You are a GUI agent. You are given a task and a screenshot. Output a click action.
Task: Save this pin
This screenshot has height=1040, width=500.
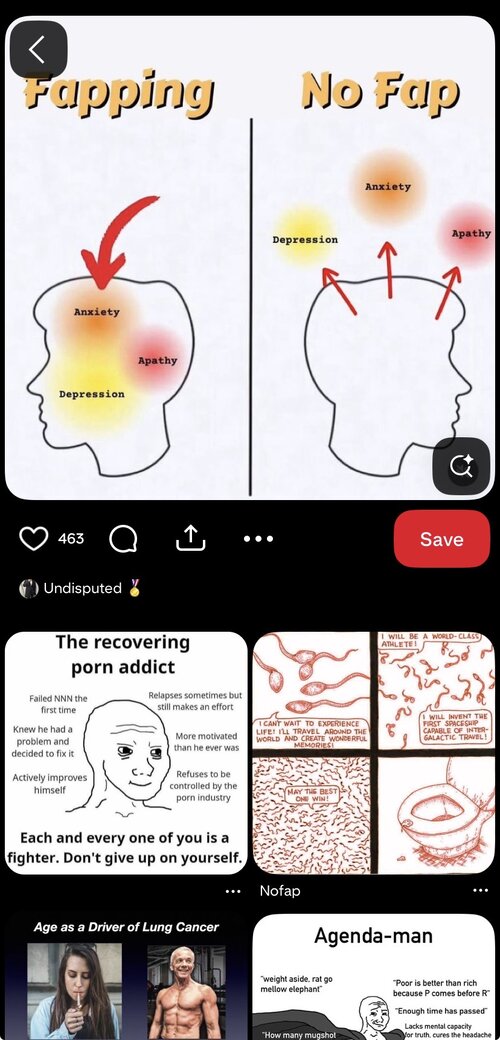click(x=442, y=539)
